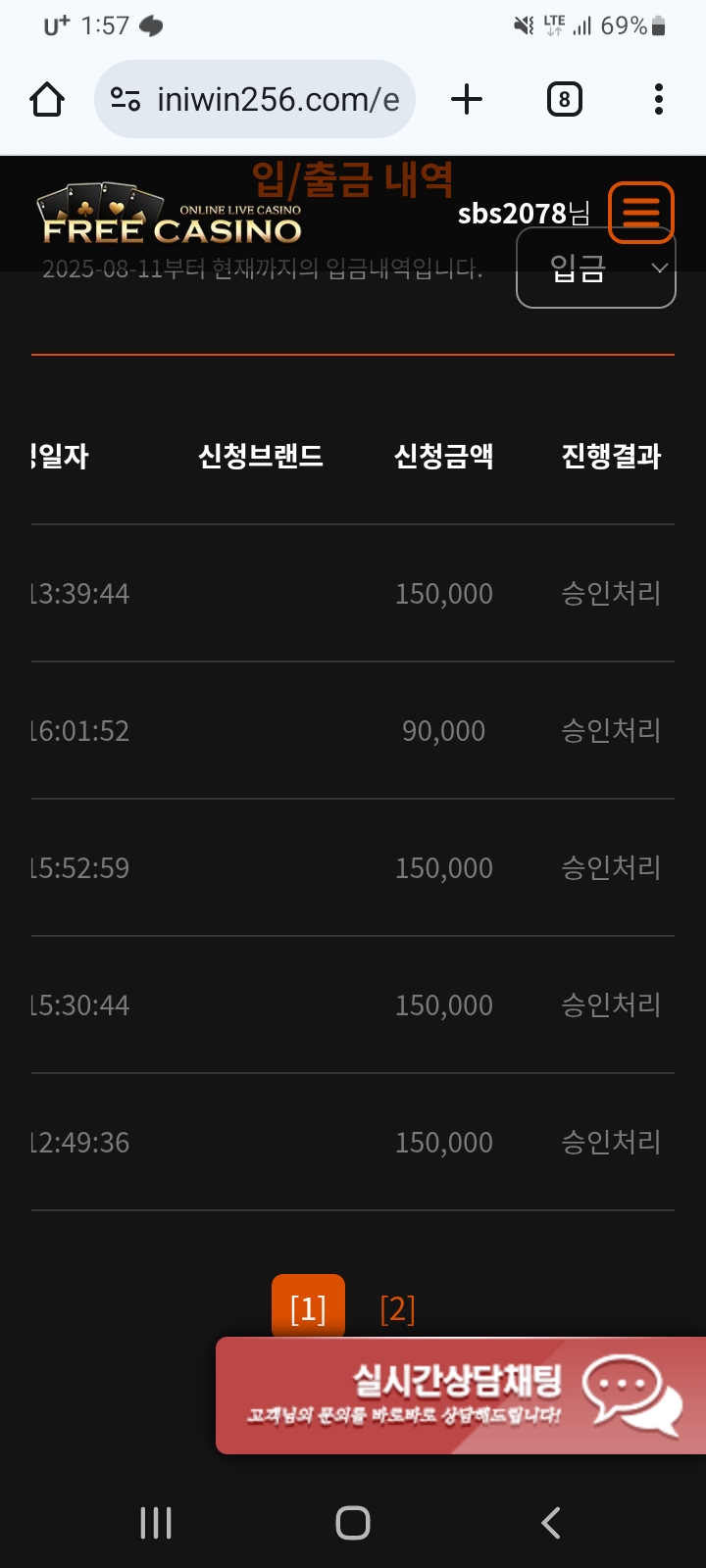The width and height of the screenshot is (706, 1568).
Task: Expand the 입금 dropdown filter
Action: click(x=595, y=269)
